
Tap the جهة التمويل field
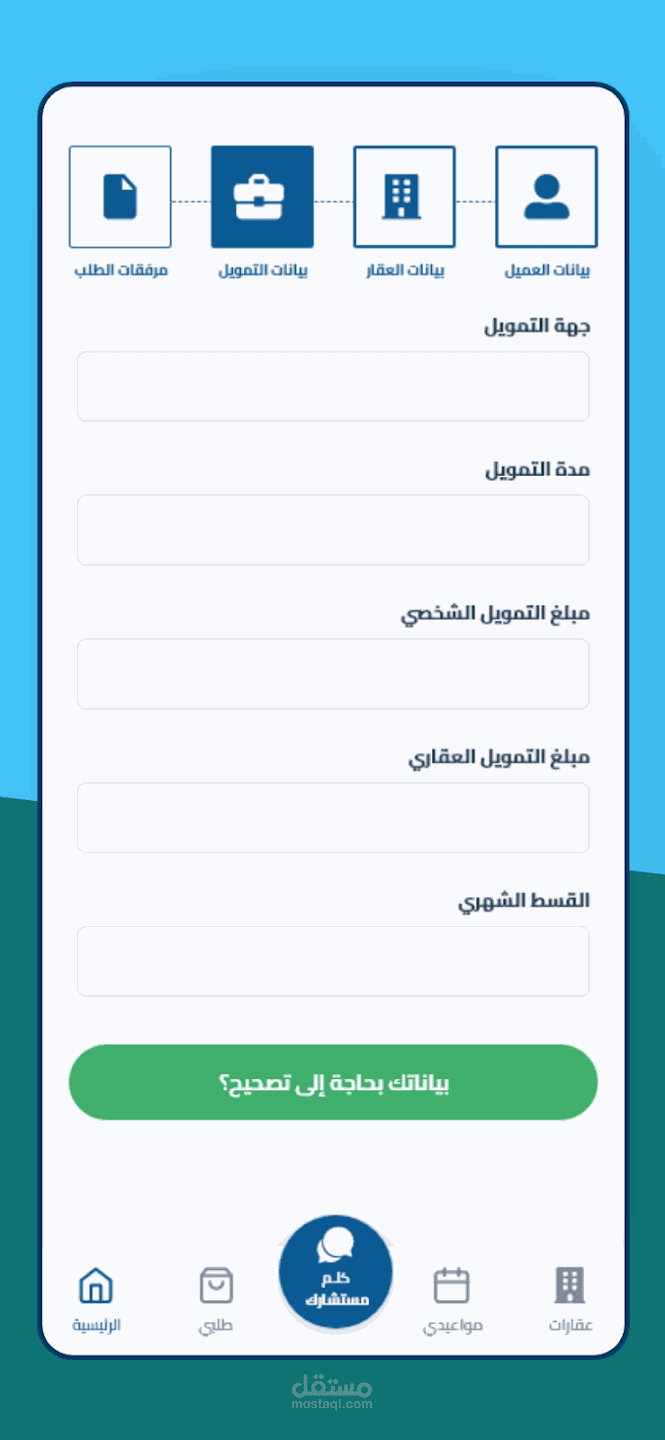pyautogui.click(x=333, y=386)
